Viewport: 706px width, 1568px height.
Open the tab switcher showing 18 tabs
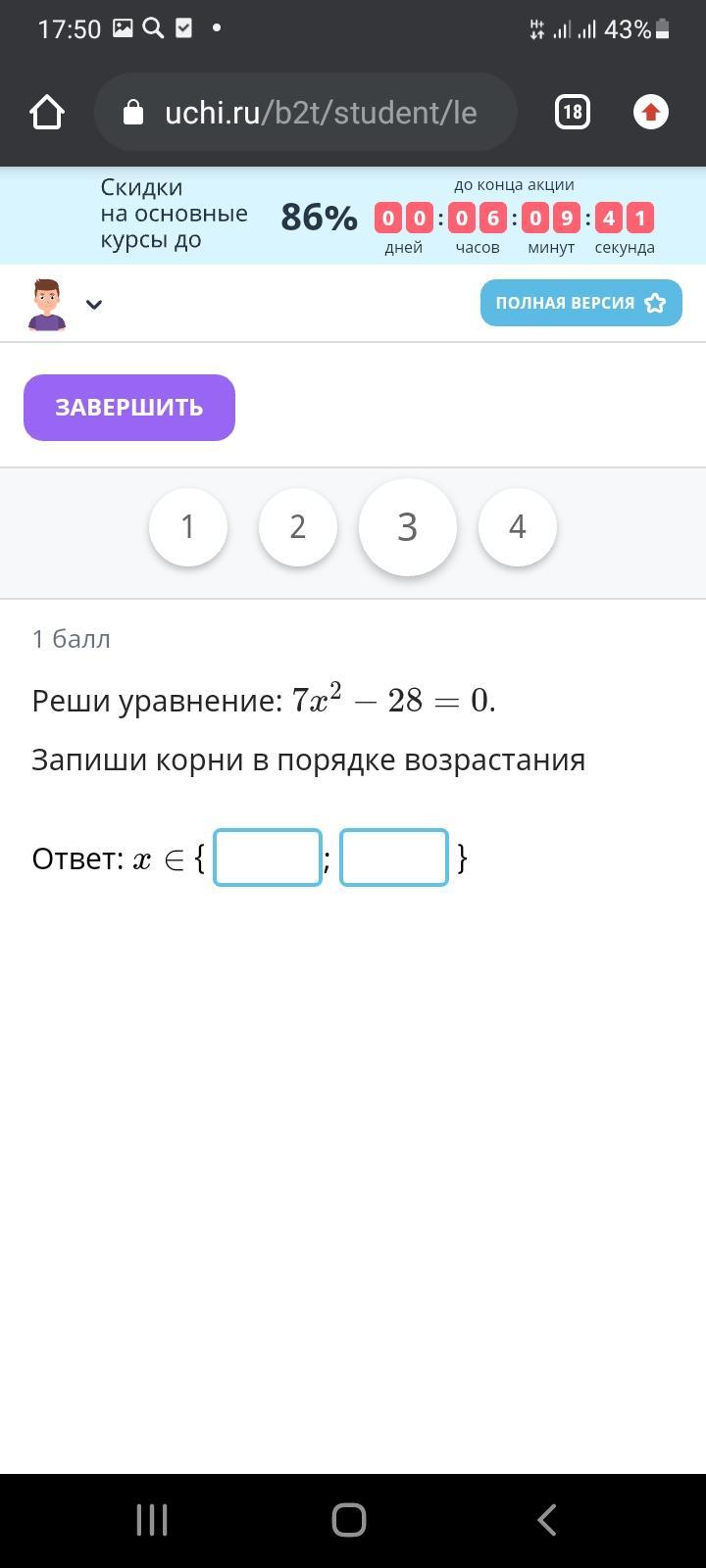572,113
